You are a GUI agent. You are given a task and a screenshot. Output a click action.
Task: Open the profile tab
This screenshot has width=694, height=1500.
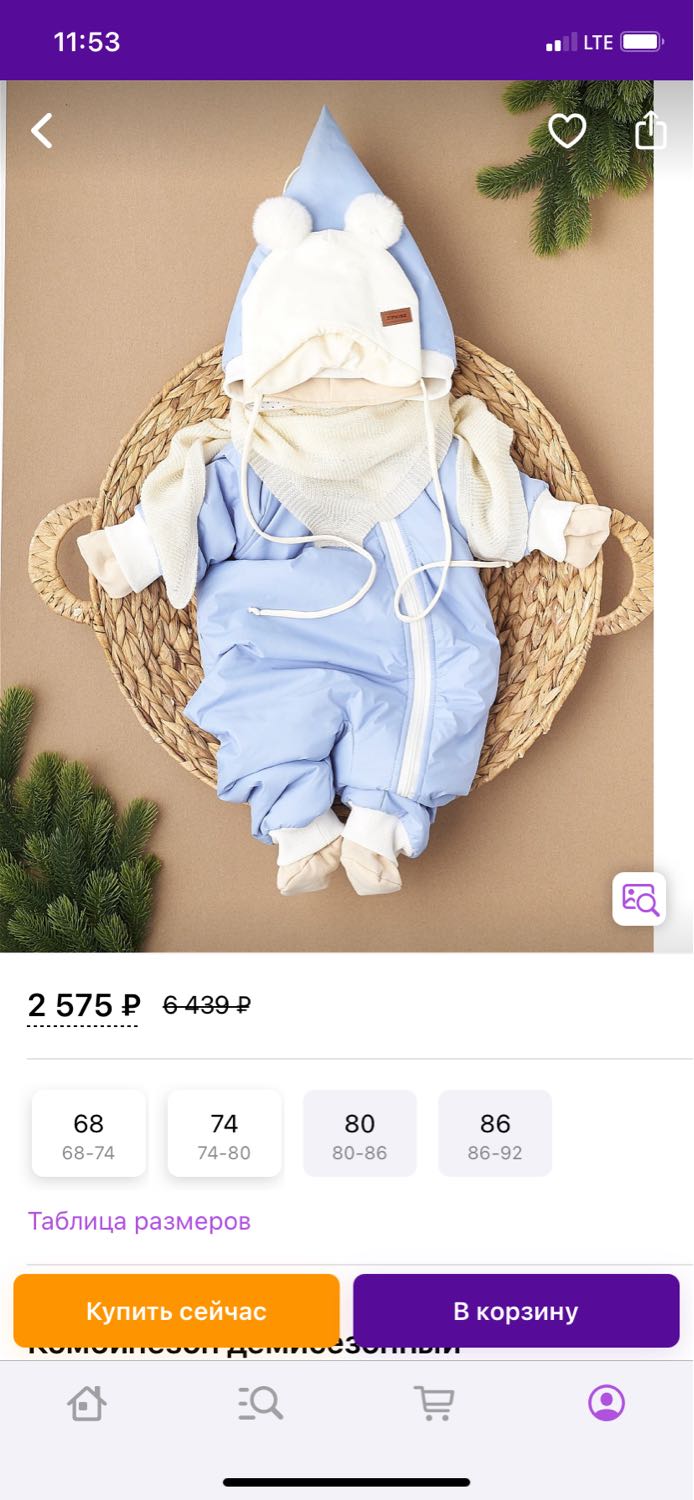[x=606, y=1403]
